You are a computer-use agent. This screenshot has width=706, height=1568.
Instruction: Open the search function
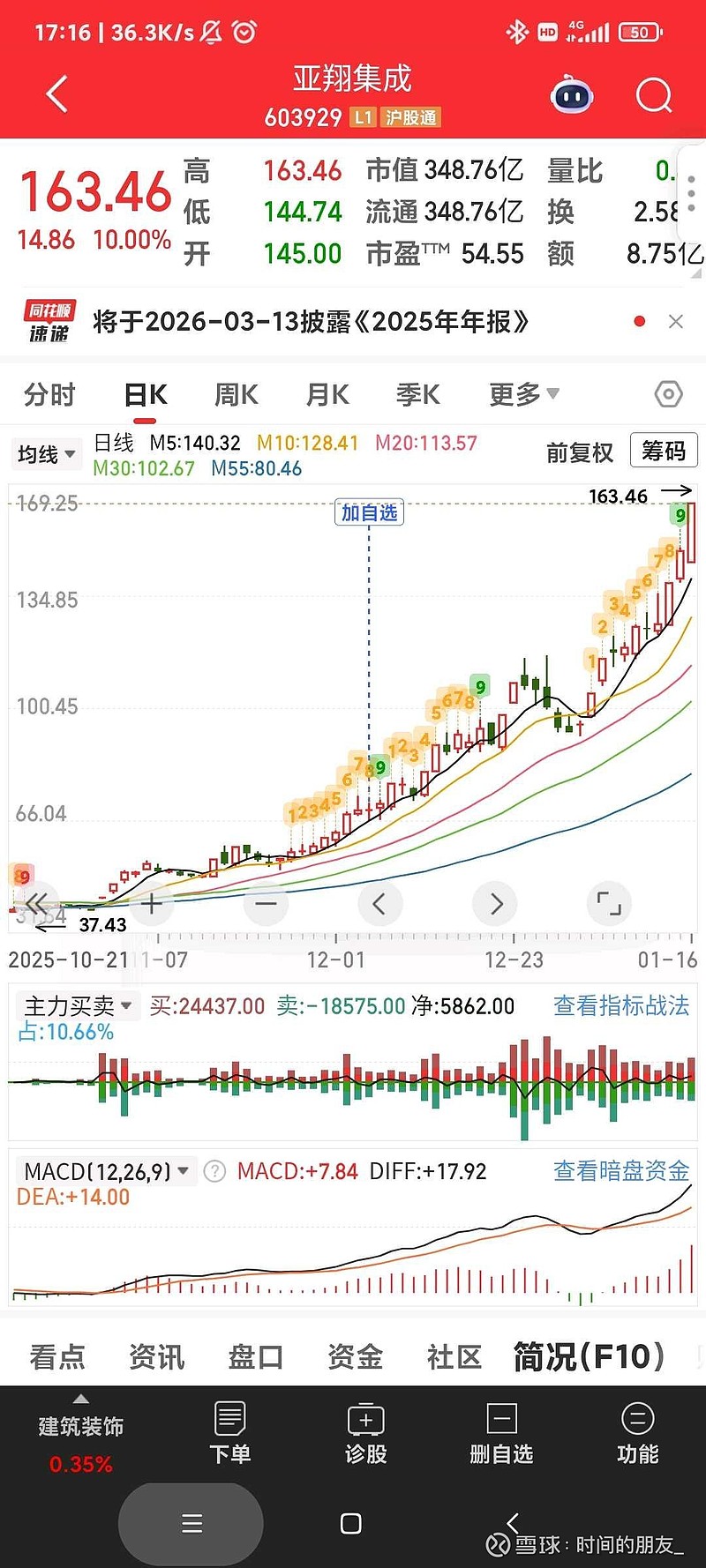point(653,95)
